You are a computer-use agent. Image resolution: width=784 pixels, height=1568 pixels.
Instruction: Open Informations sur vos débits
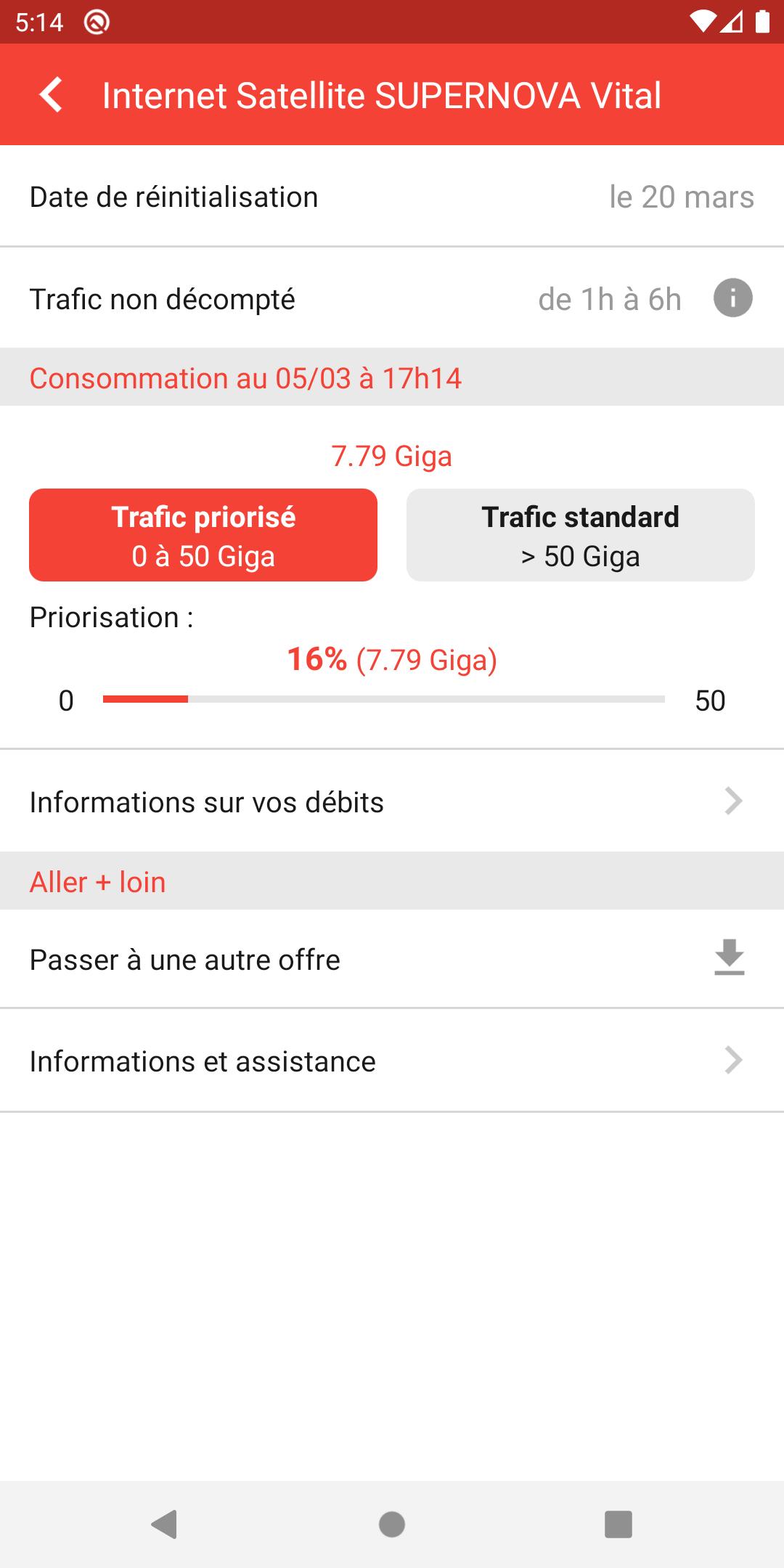point(392,801)
